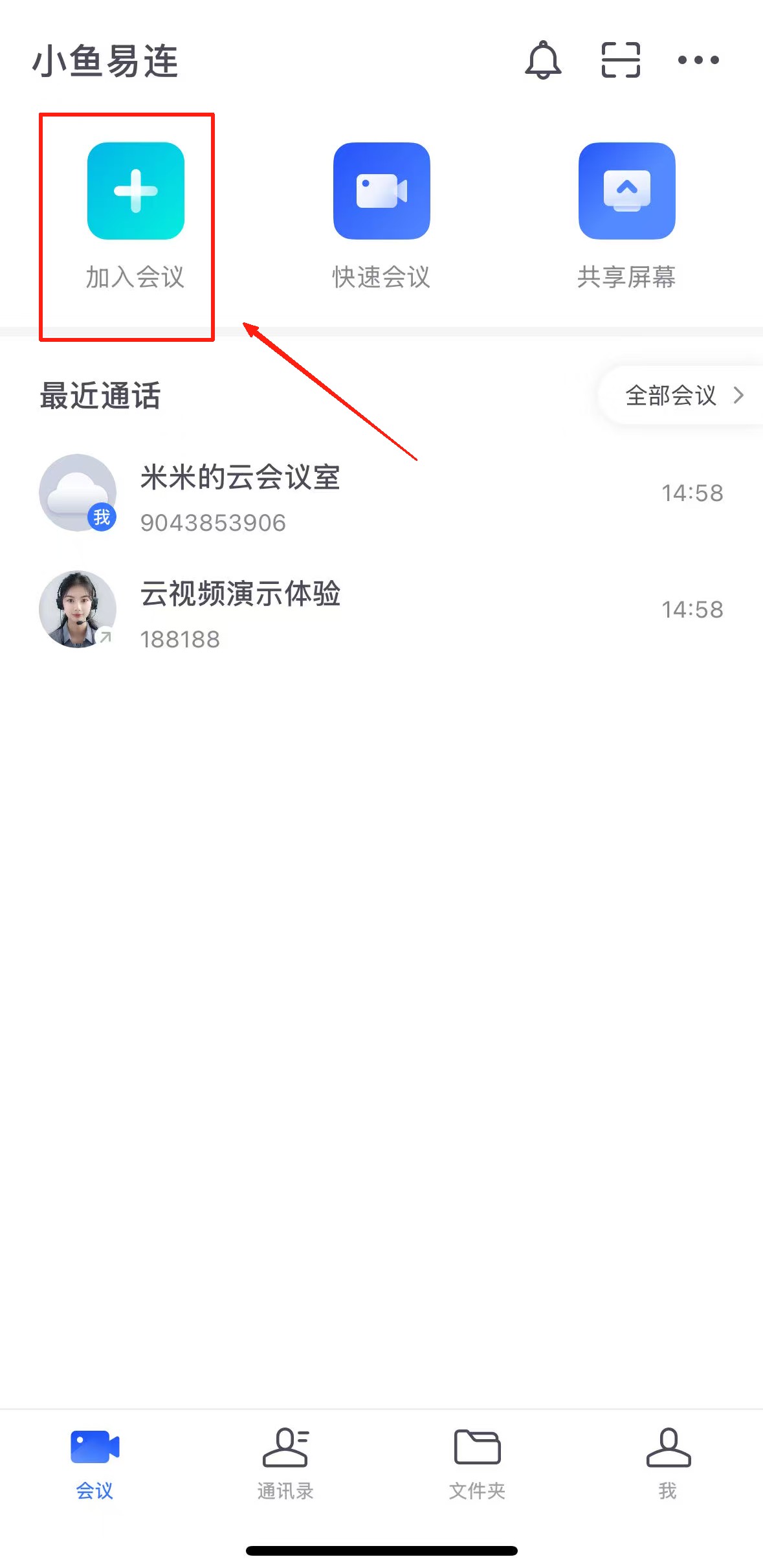Tap the 米米的云会议室 cloud avatar
Screen dimensions: 763x1568
click(78, 493)
